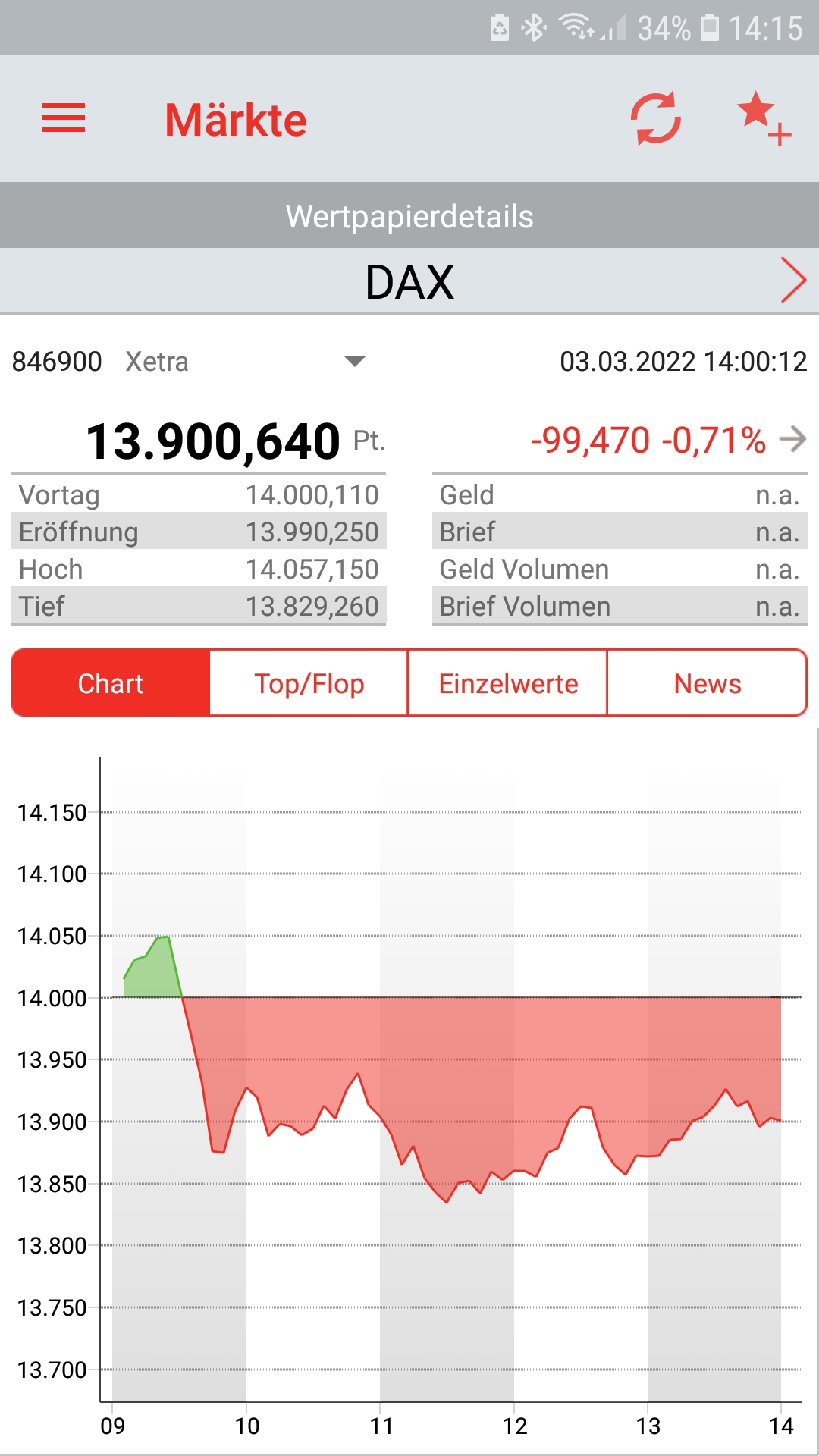
Task: Select the Einzelwerte tab
Action: (x=507, y=682)
